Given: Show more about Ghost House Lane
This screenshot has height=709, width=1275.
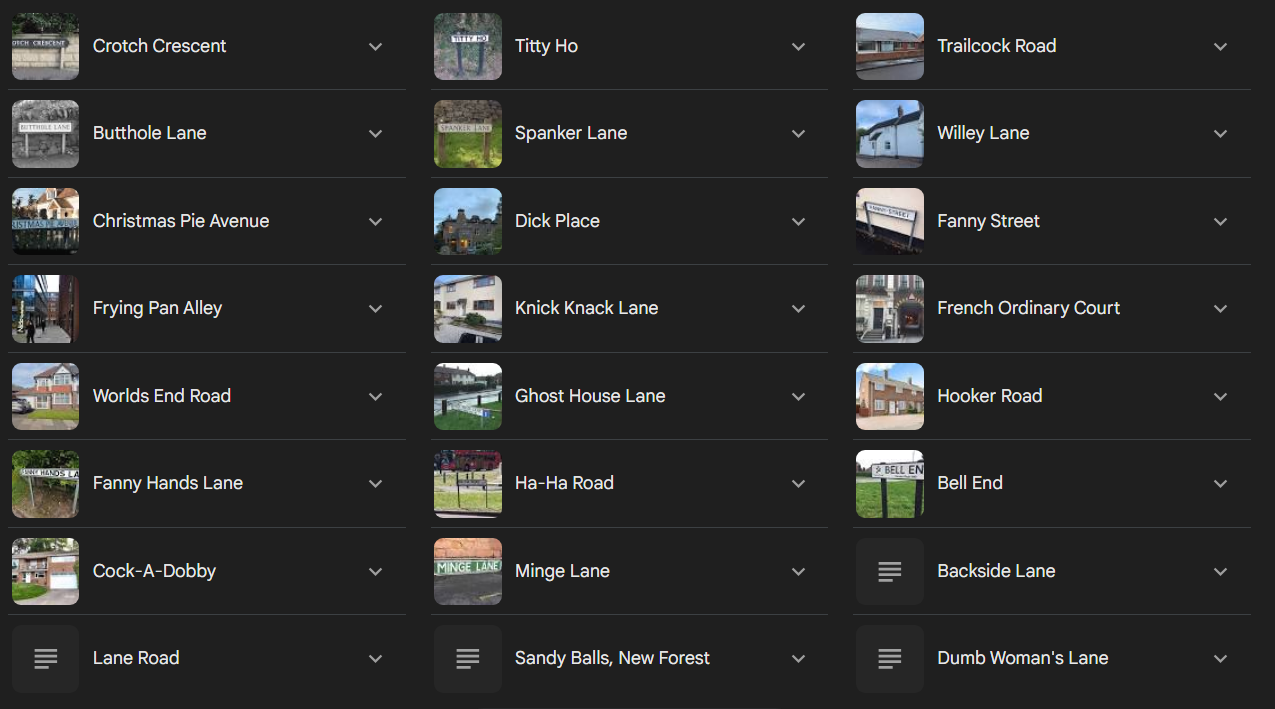Looking at the screenshot, I should [798, 396].
